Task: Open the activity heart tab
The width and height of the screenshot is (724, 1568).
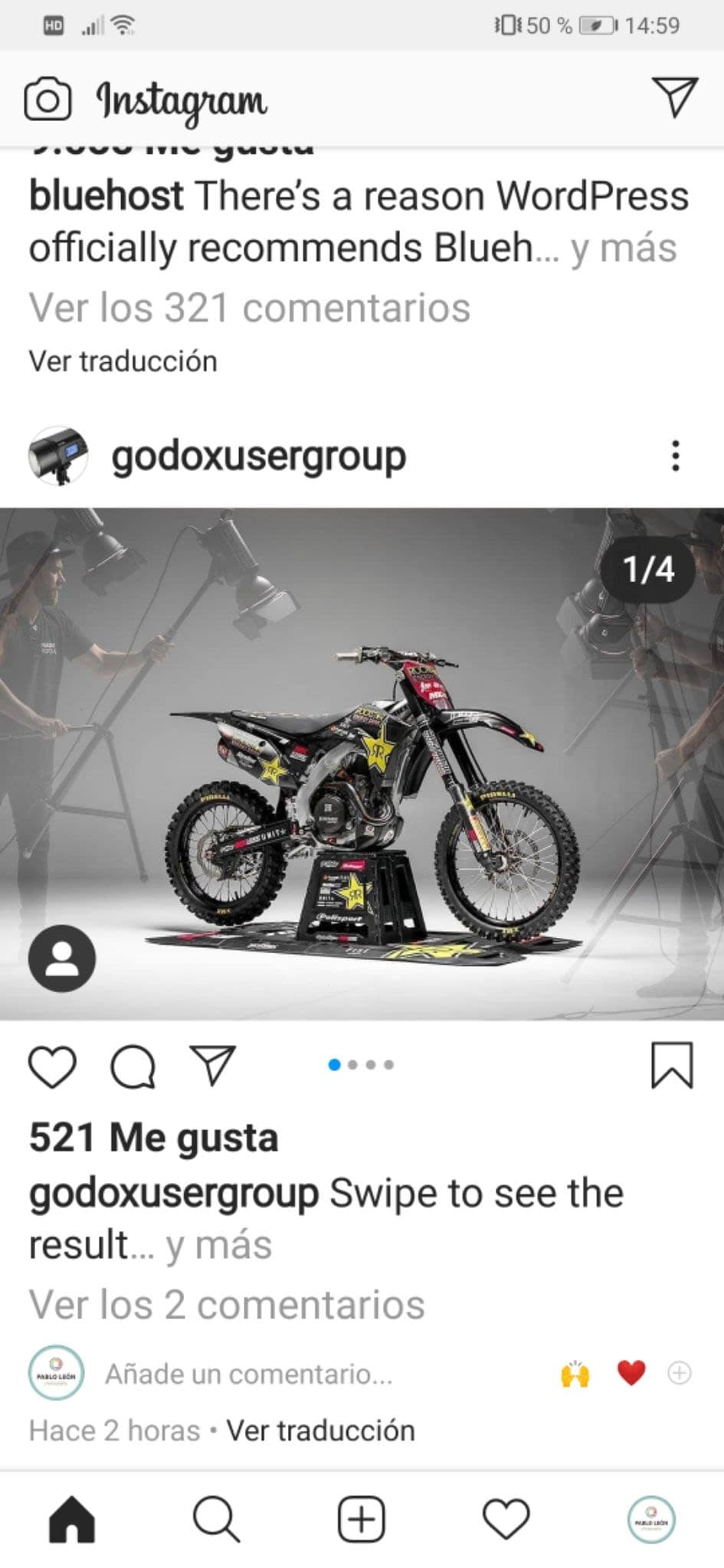Action: pos(506,1519)
